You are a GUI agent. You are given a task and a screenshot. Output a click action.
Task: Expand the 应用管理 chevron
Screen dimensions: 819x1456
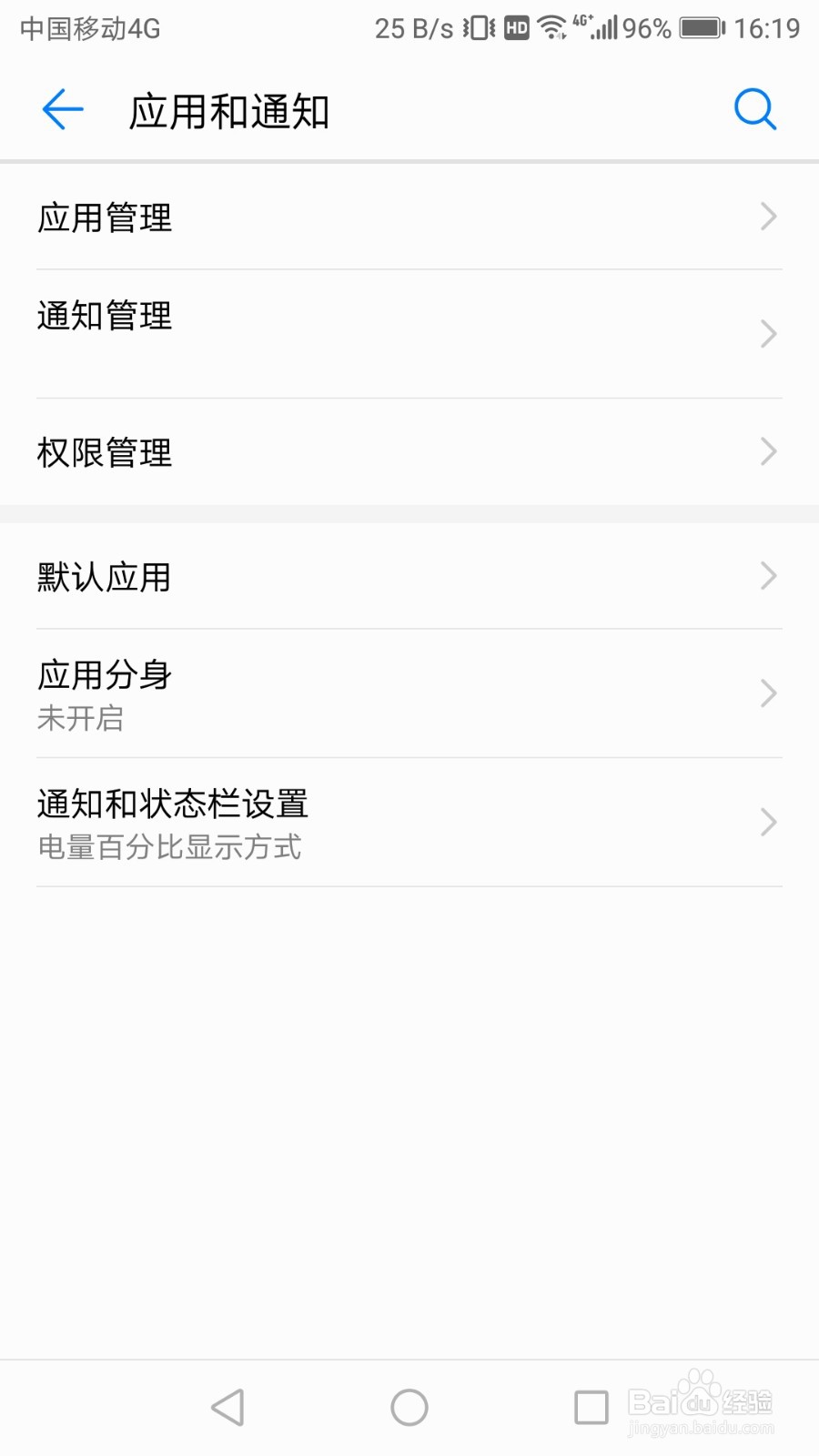coord(768,217)
